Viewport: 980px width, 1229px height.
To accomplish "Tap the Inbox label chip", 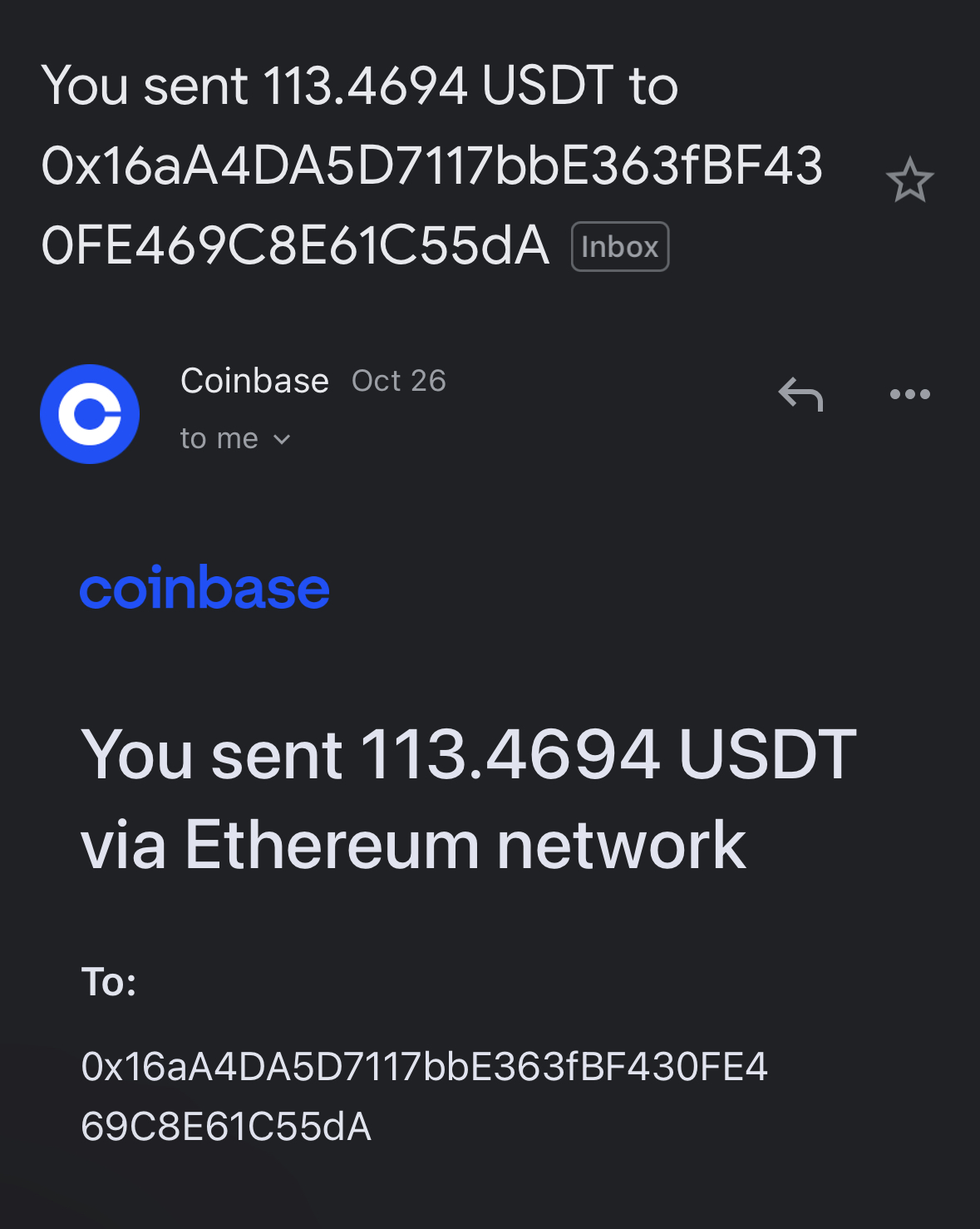I will (x=620, y=247).
